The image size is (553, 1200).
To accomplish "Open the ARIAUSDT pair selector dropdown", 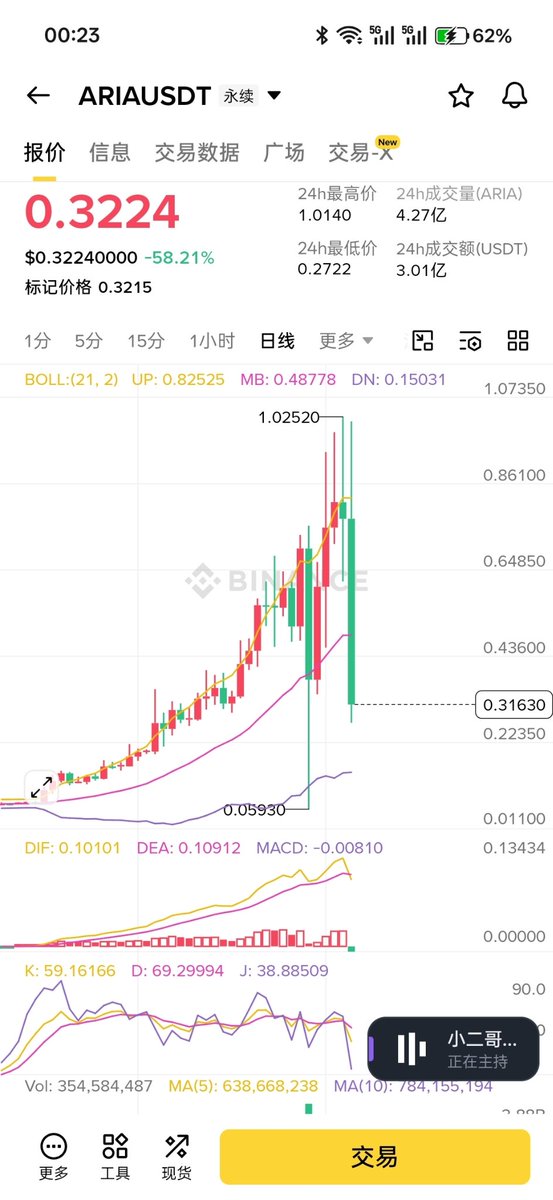I will (274, 96).
